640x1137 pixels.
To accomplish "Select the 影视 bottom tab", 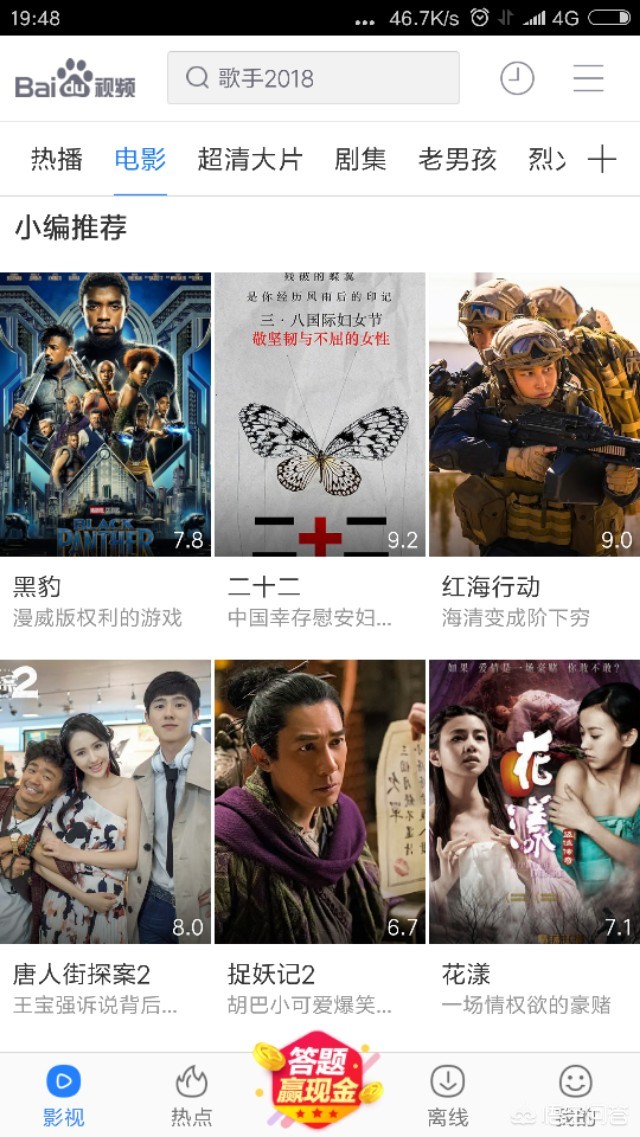I will tap(64, 1095).
